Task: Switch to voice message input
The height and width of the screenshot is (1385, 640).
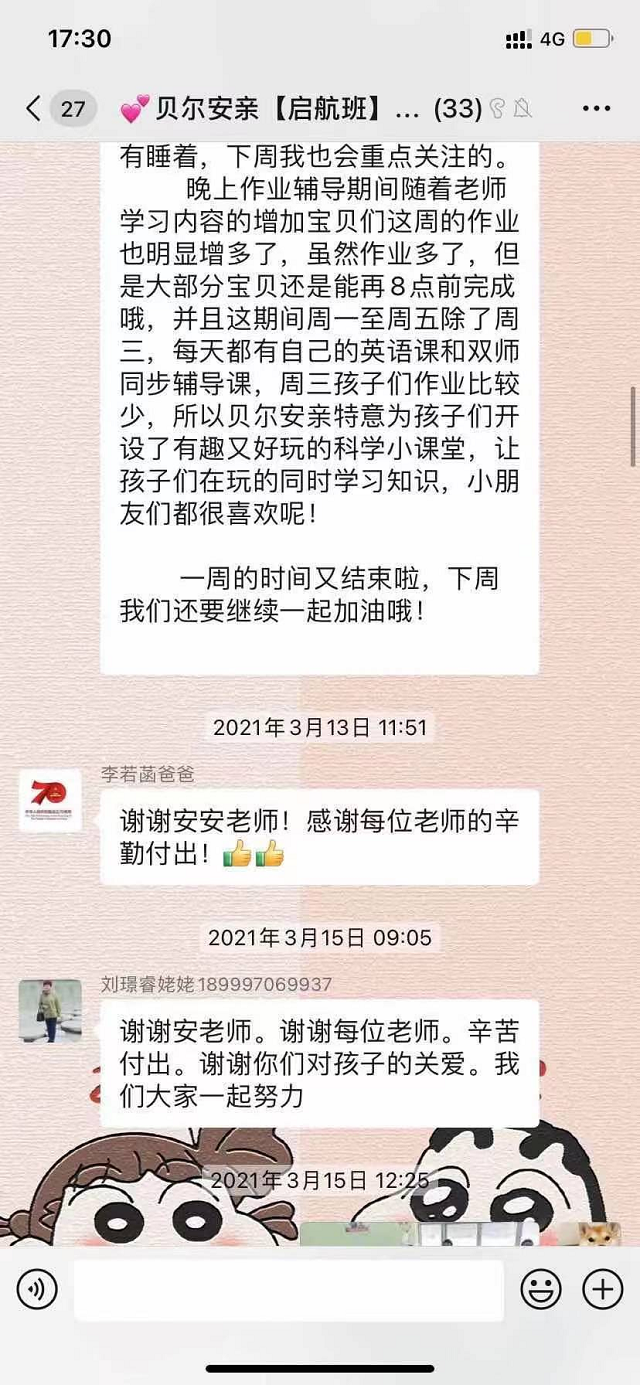Action: tap(37, 1291)
